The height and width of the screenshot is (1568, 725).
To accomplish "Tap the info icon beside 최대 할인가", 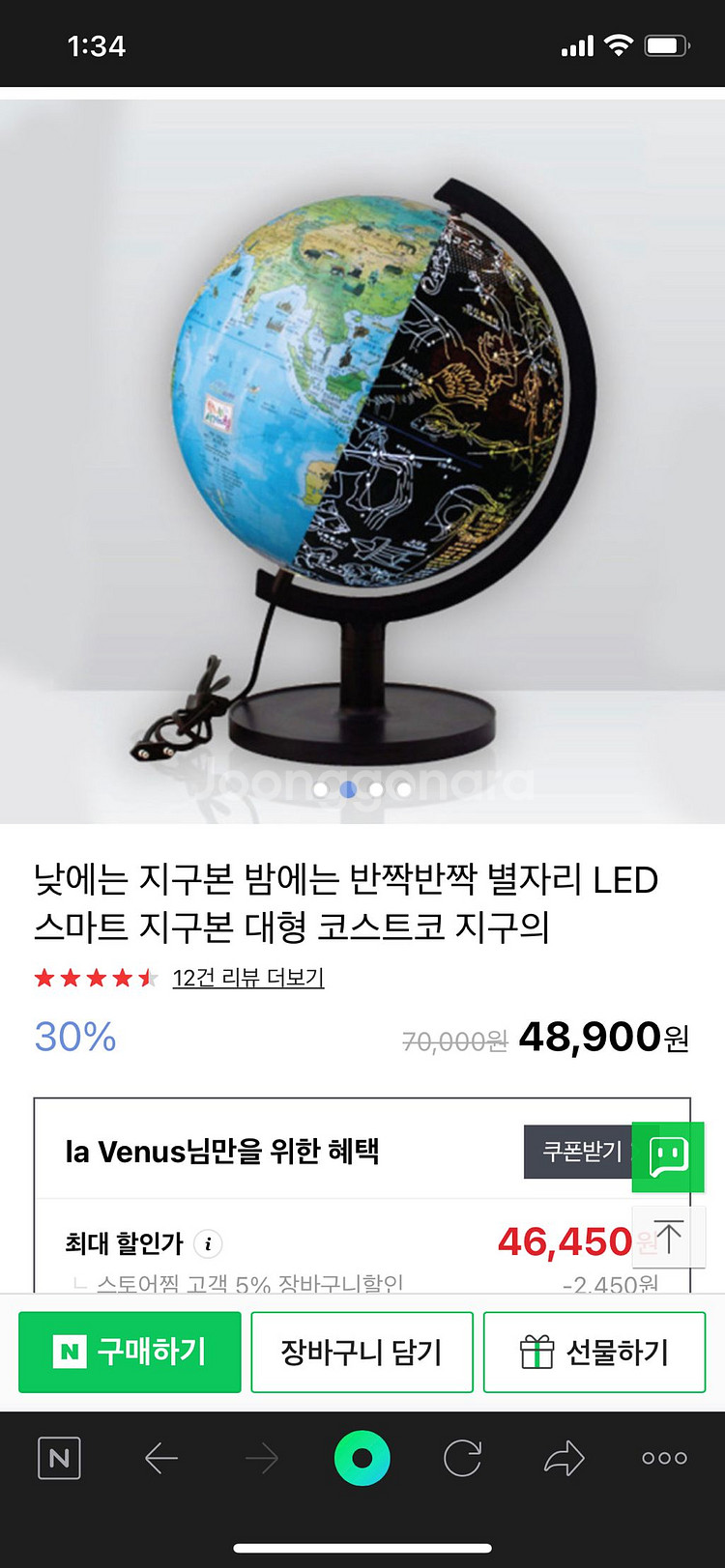I will click(207, 1244).
